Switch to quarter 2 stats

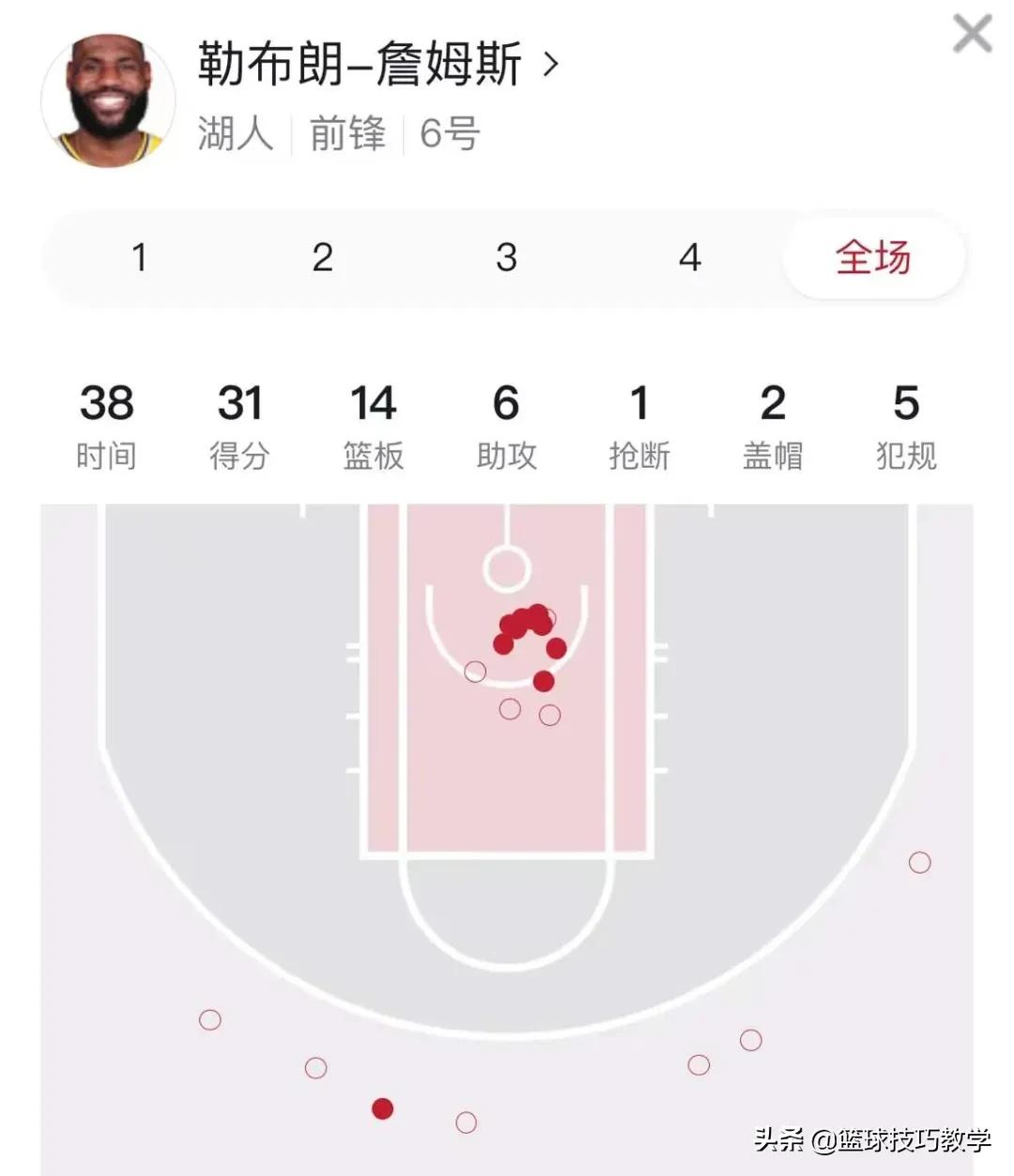[x=323, y=258]
